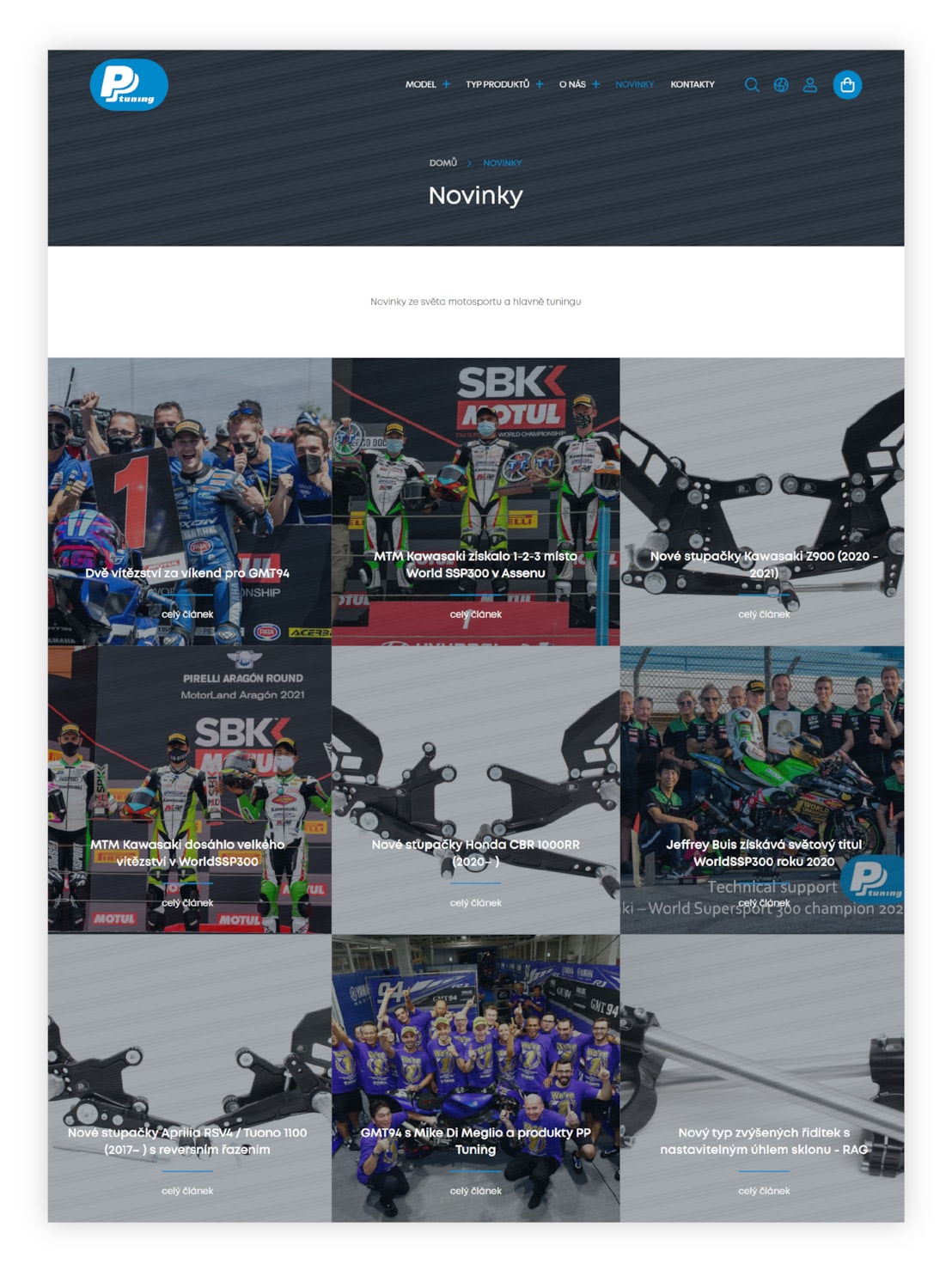Viewport: 952px width, 1270px height.
Task: Open article MTM Kawasaki dosáhlo velkého vítězství
Action: click(187, 852)
